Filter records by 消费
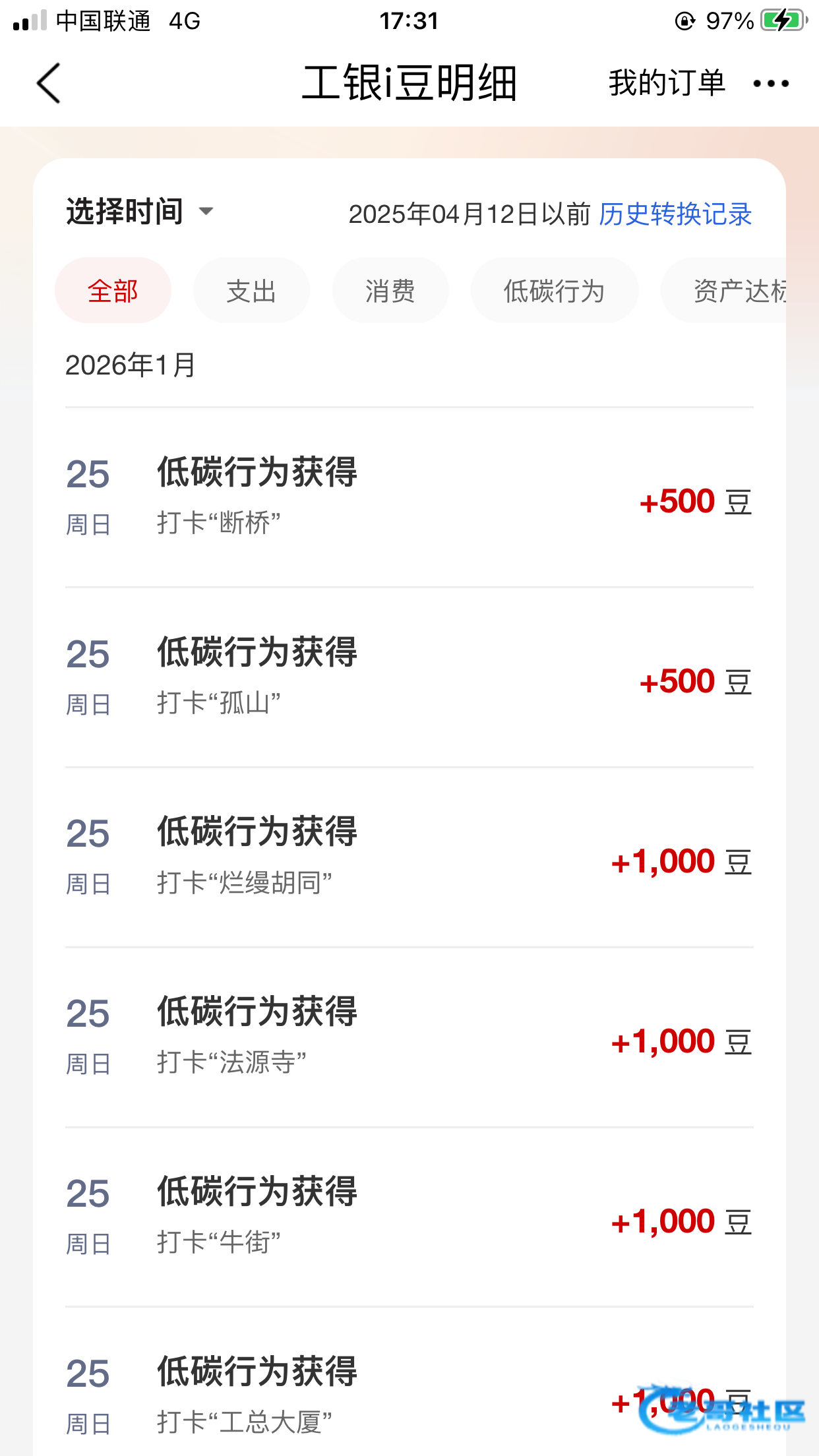819x1456 pixels. coord(390,290)
